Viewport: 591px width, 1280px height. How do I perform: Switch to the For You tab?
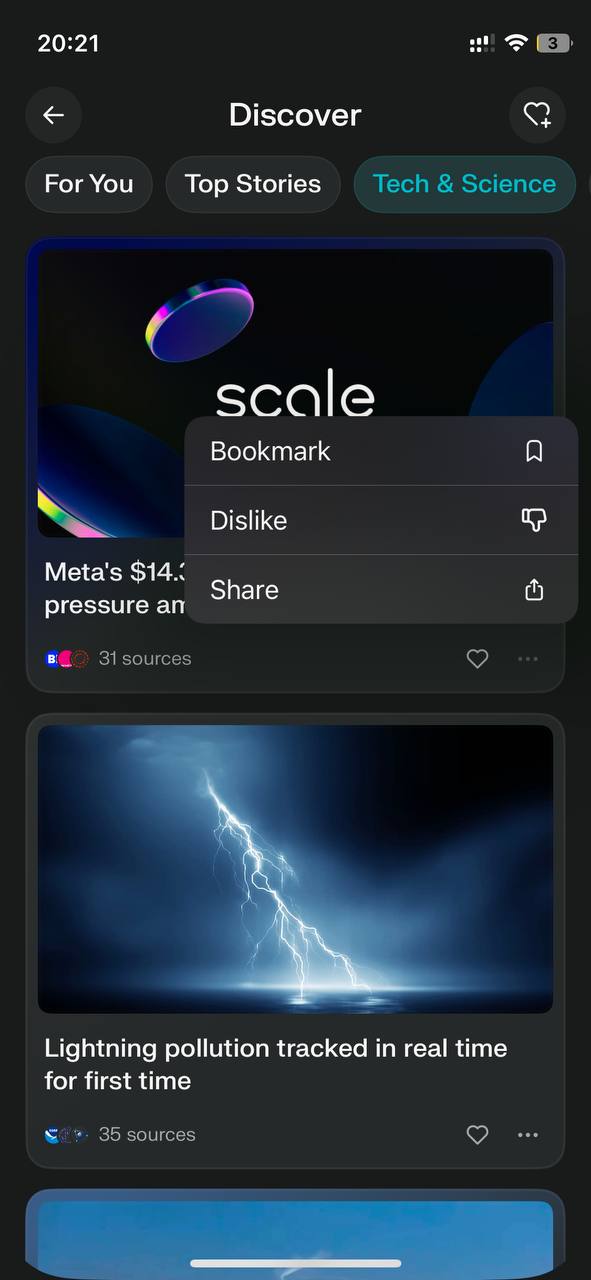click(89, 184)
